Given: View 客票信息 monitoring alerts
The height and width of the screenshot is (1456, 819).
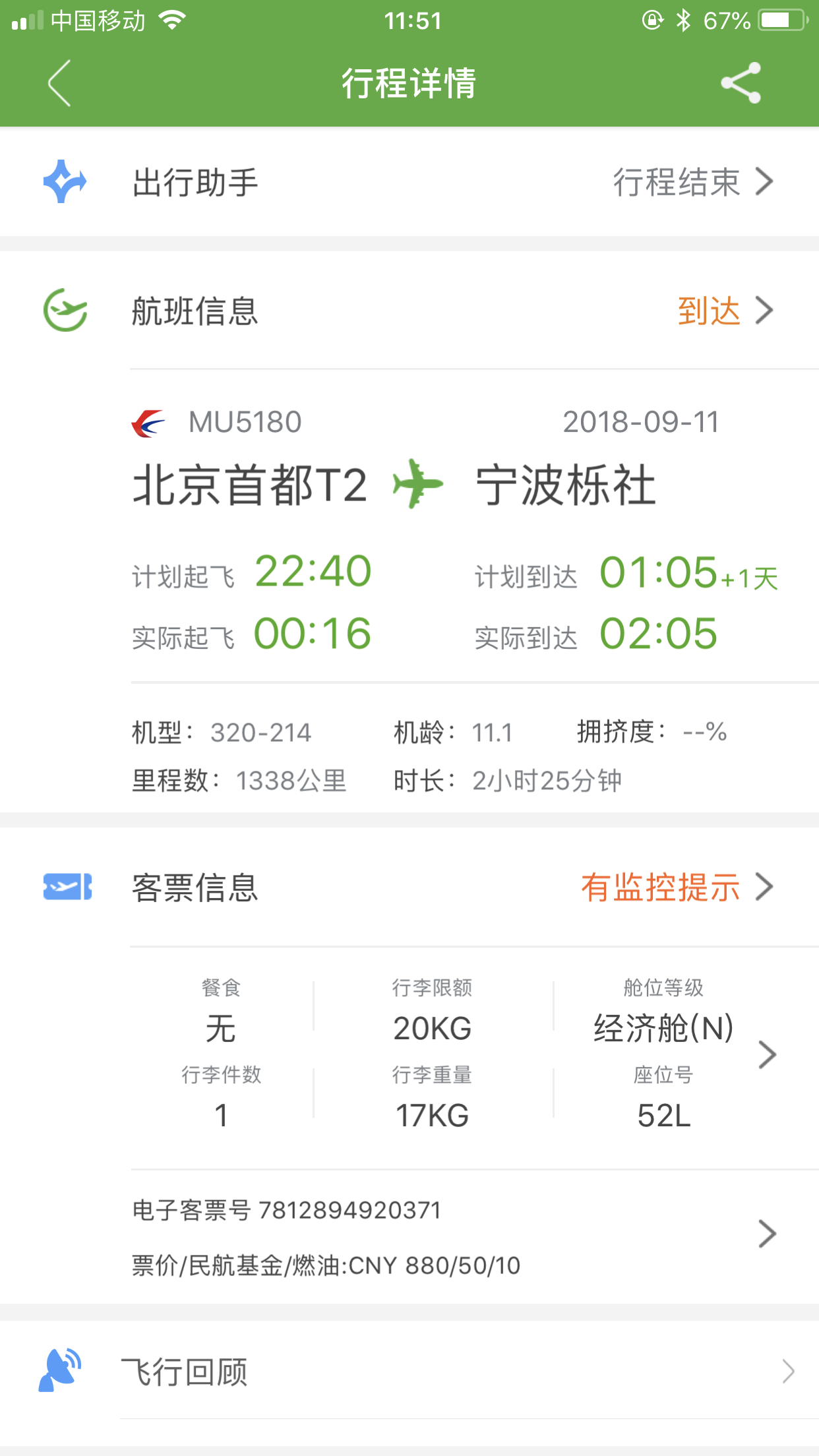Looking at the screenshot, I should [676, 887].
